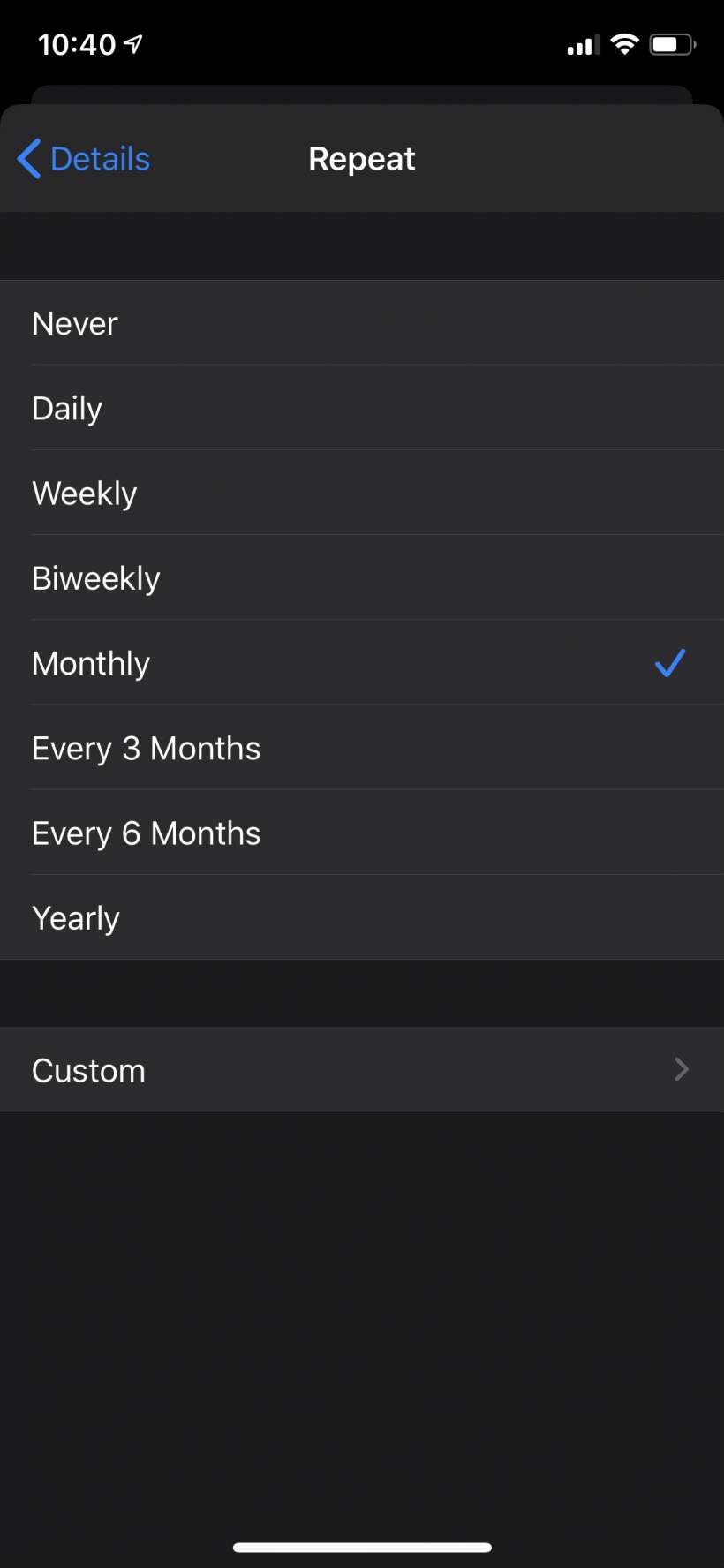This screenshot has height=1568, width=724.
Task: Tap the Repeat title in the header
Action: pyautogui.click(x=362, y=158)
